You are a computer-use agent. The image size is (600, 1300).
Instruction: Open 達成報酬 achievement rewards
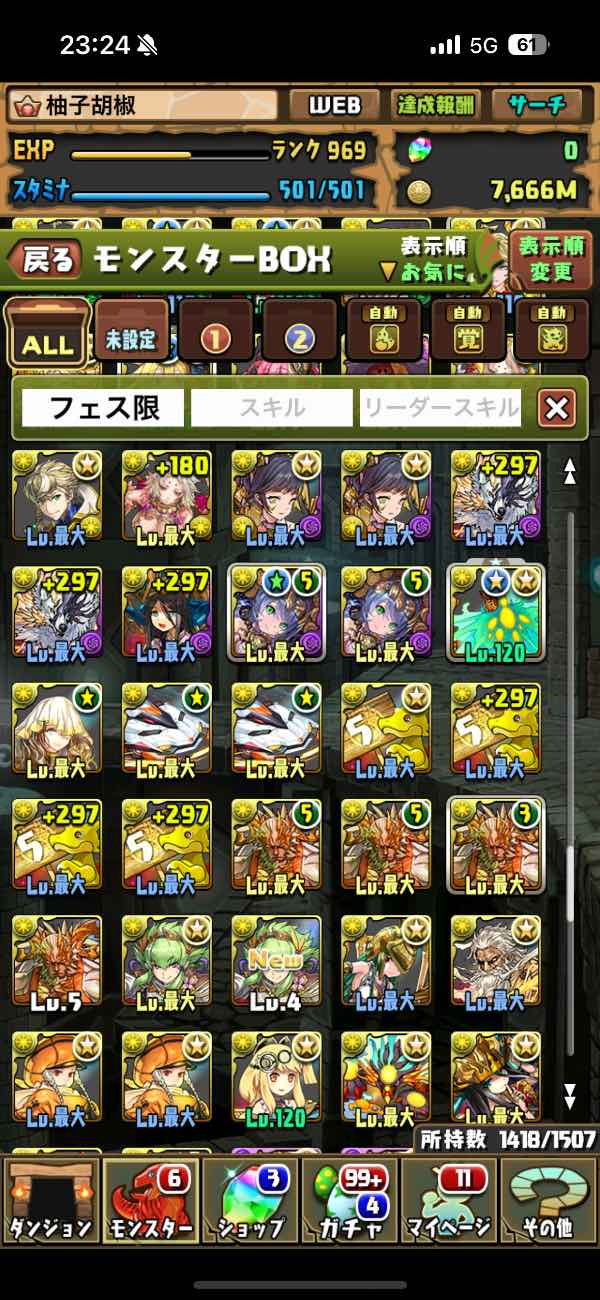coord(436,104)
